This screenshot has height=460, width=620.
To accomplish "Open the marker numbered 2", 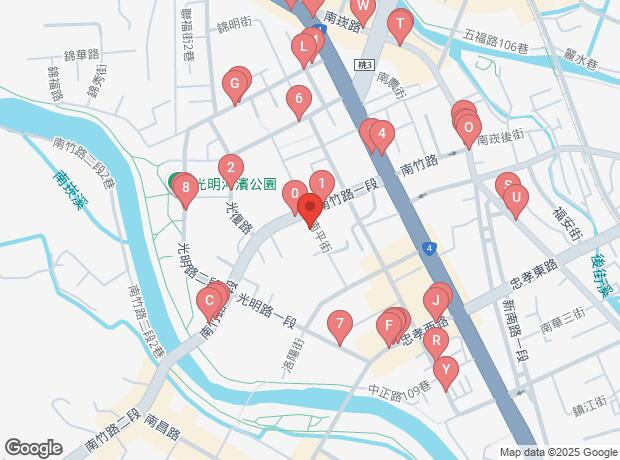I will [230, 168].
